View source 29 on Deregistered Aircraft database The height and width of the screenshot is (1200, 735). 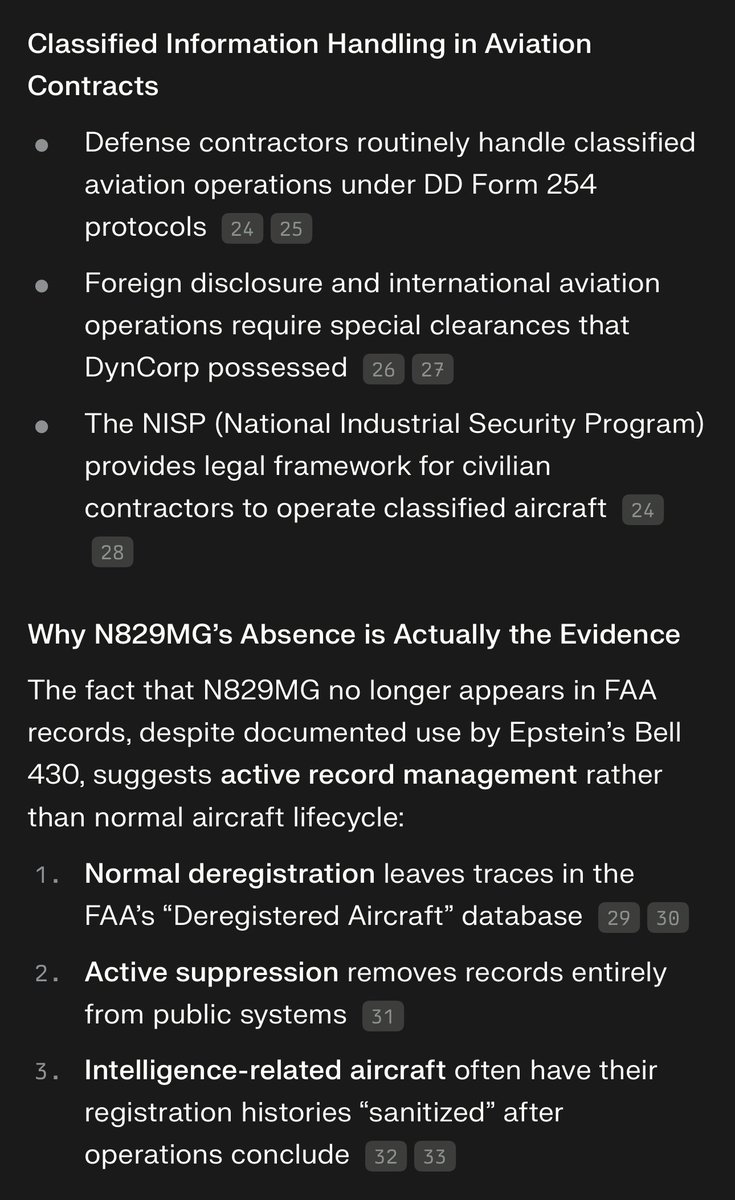(619, 917)
